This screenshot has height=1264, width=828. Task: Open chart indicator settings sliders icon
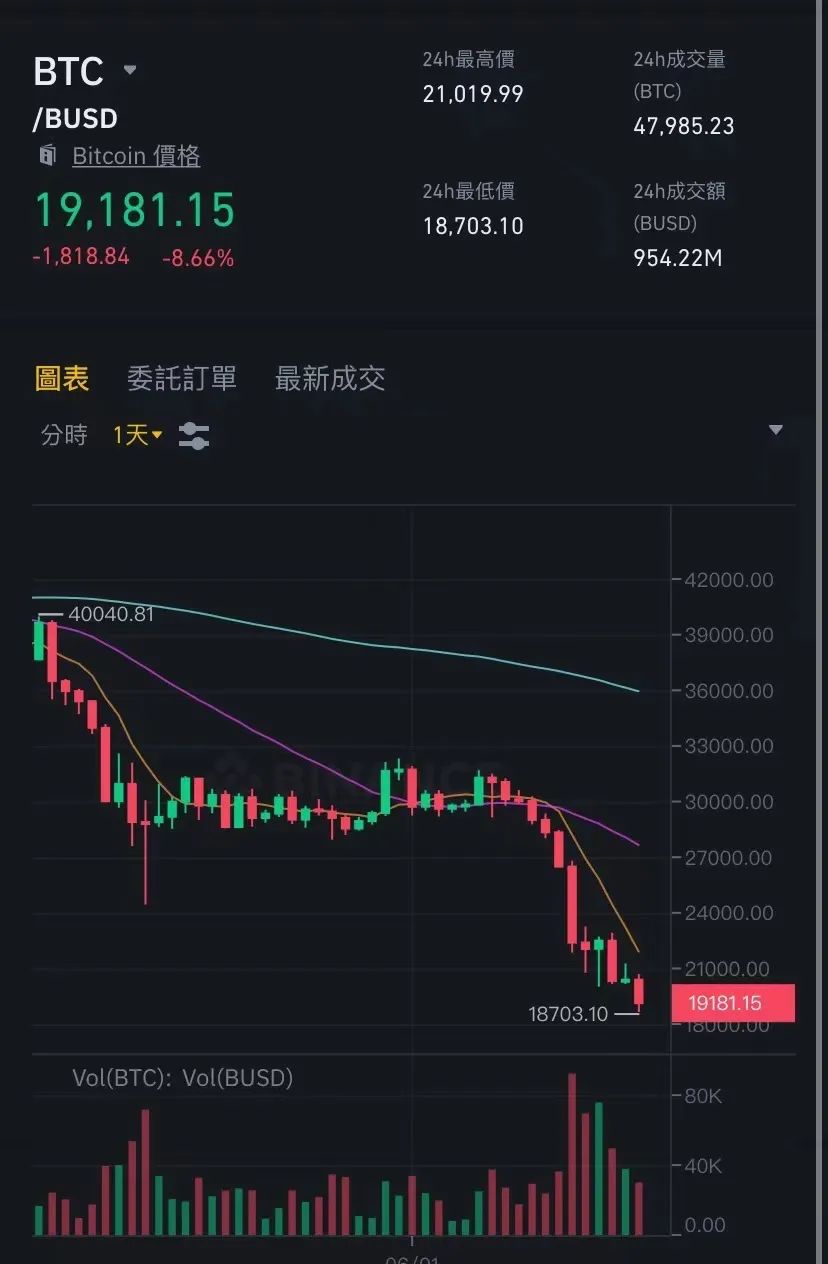point(193,435)
